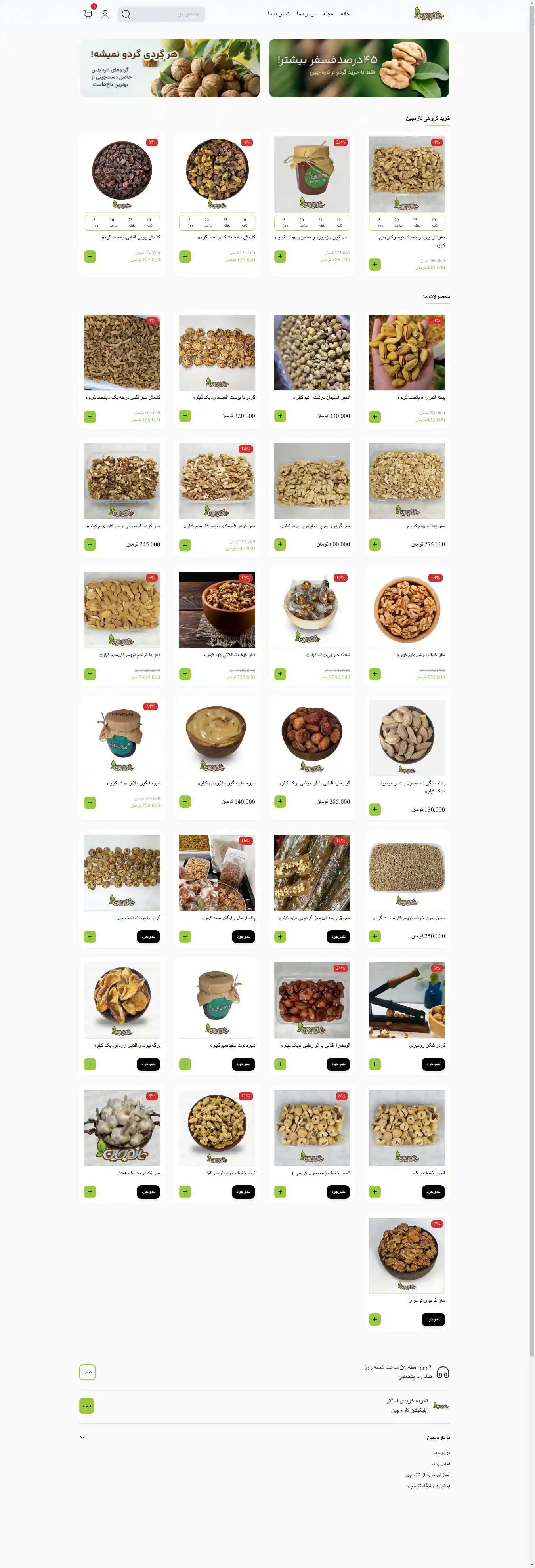Go to خانه in top menu
535x1568 pixels.
pyautogui.click(x=345, y=14)
